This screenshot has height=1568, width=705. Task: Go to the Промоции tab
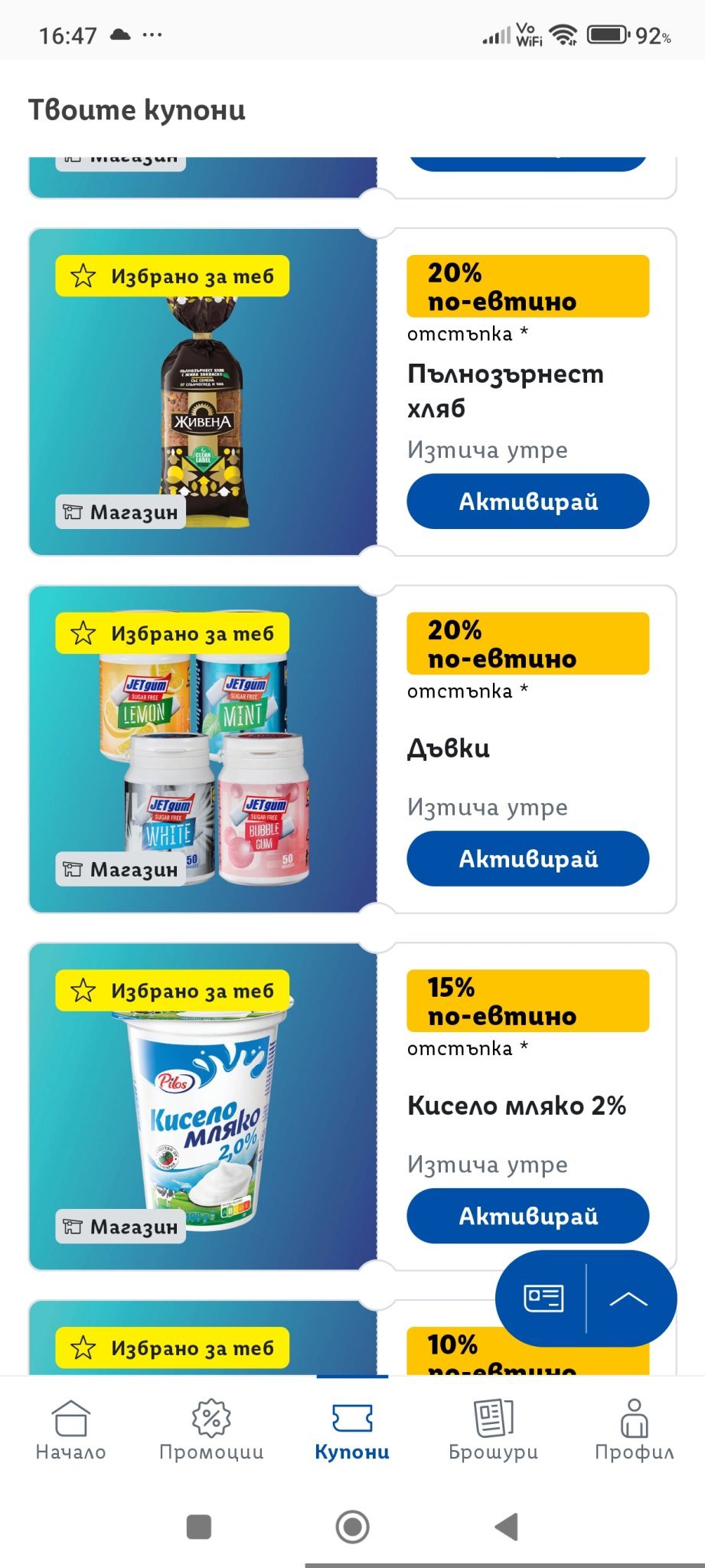pyautogui.click(x=211, y=1429)
